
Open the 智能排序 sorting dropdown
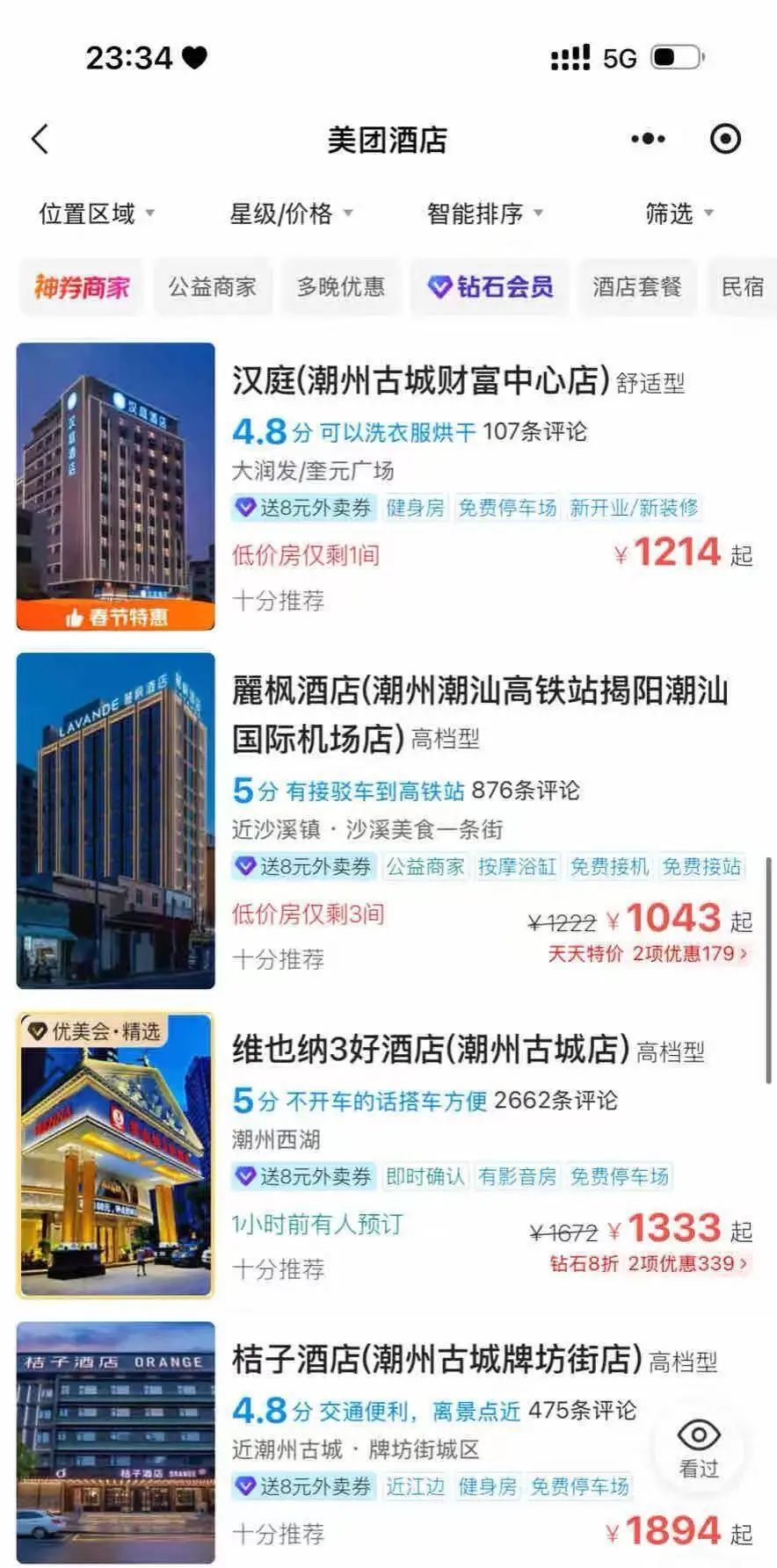click(x=485, y=213)
